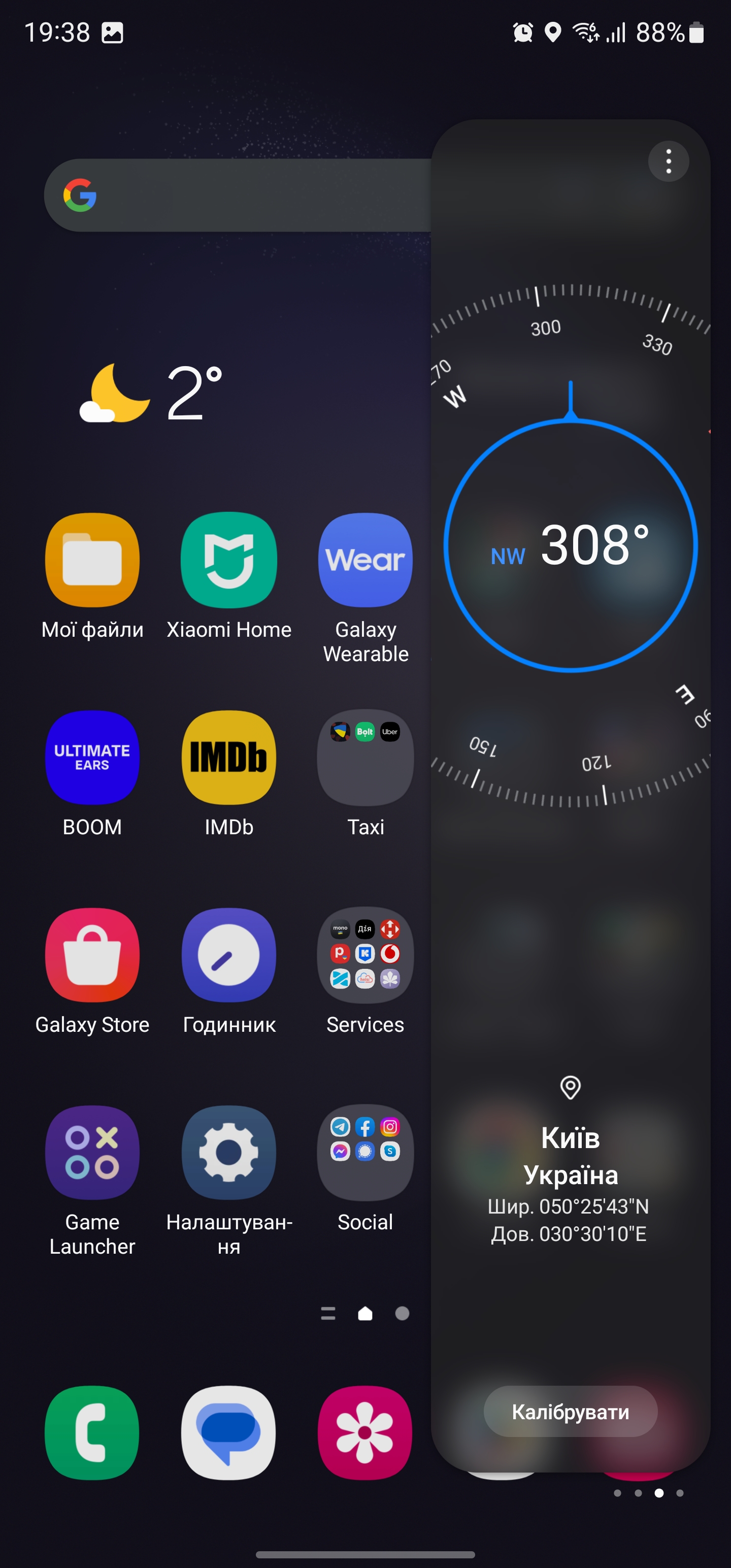Open the Messages app in the dock

point(229,1432)
